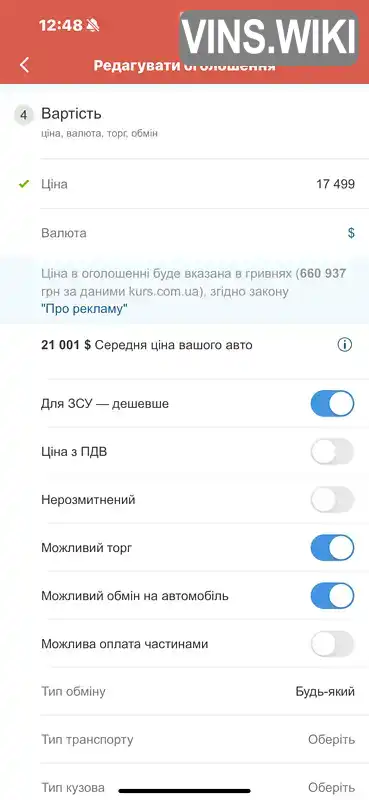Screen dimensions: 369x800
Task: Enable "Можлива оплата частинами" switch
Action: pyautogui.click(x=332, y=644)
